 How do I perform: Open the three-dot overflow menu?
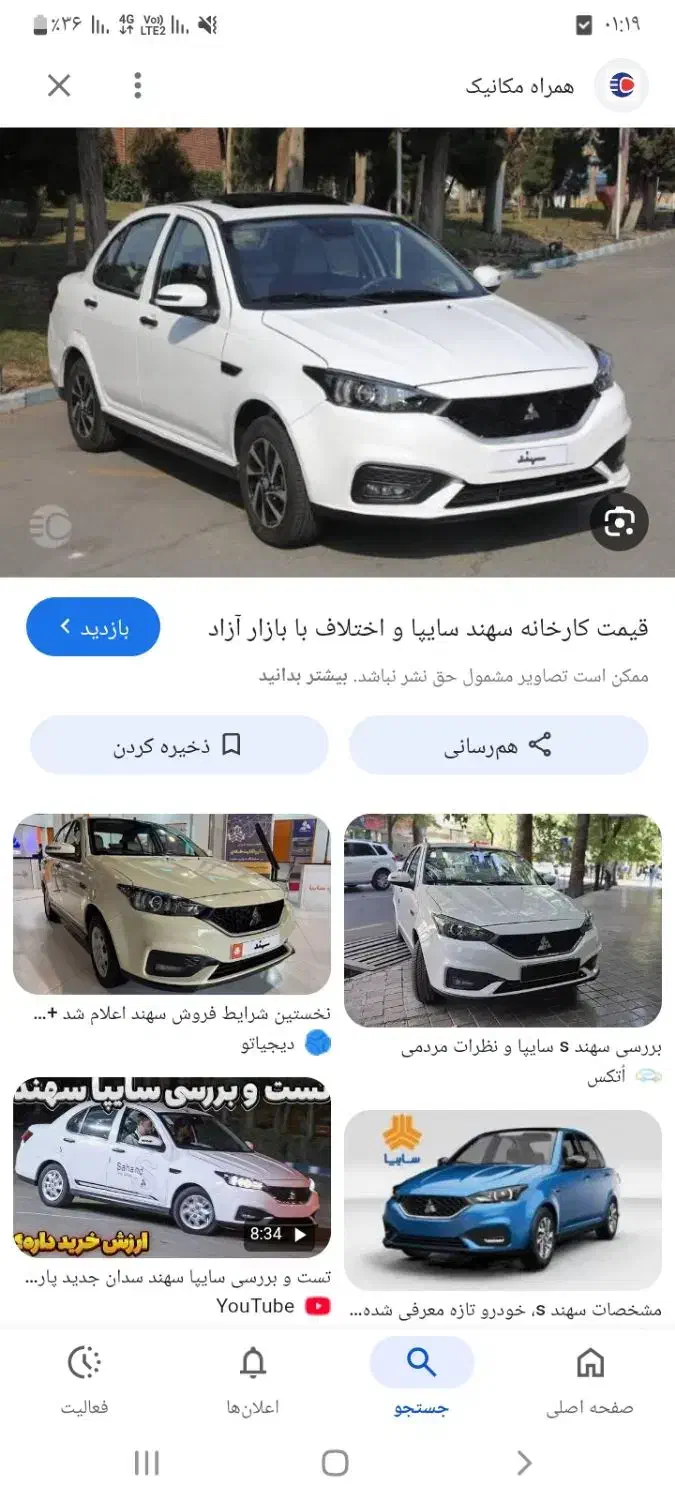(x=138, y=86)
